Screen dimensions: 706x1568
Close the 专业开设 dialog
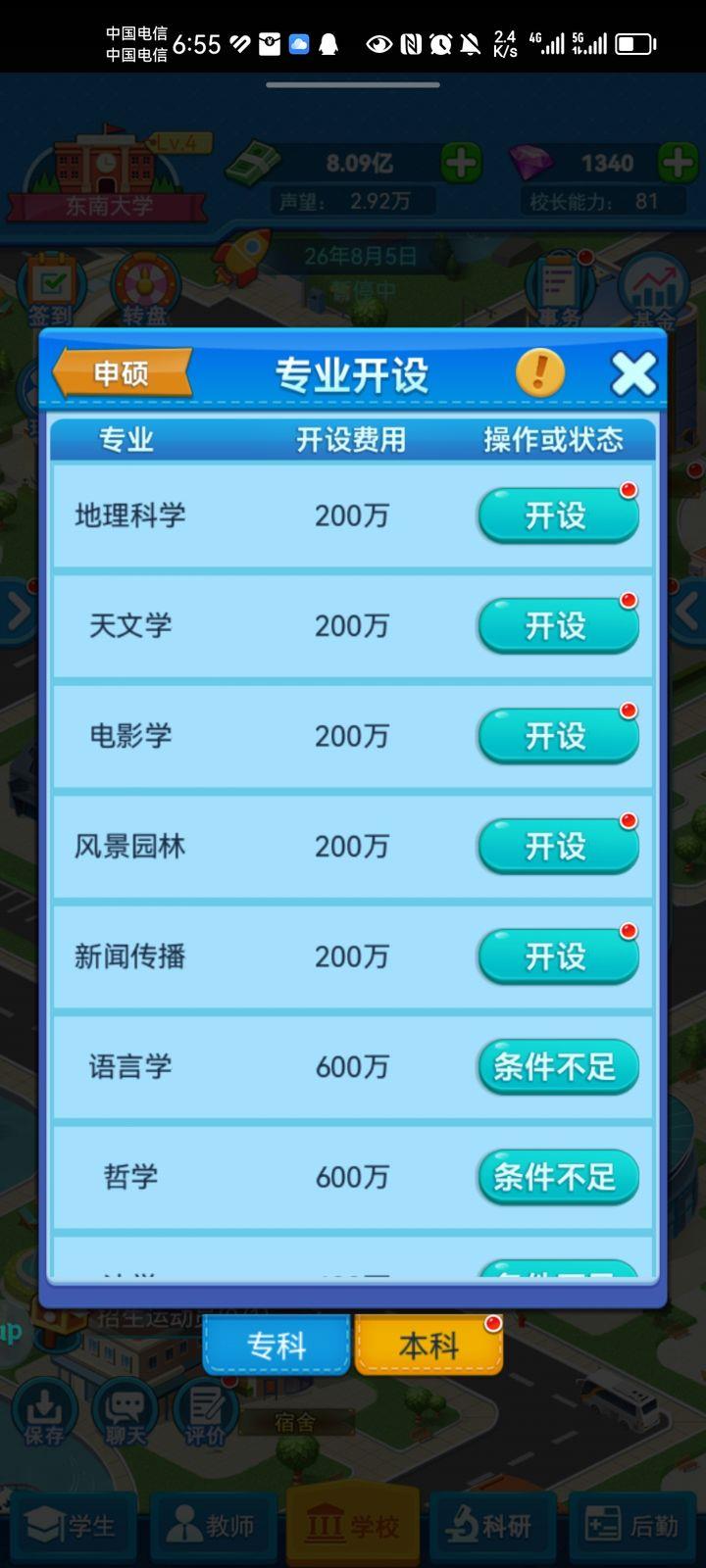pos(633,373)
